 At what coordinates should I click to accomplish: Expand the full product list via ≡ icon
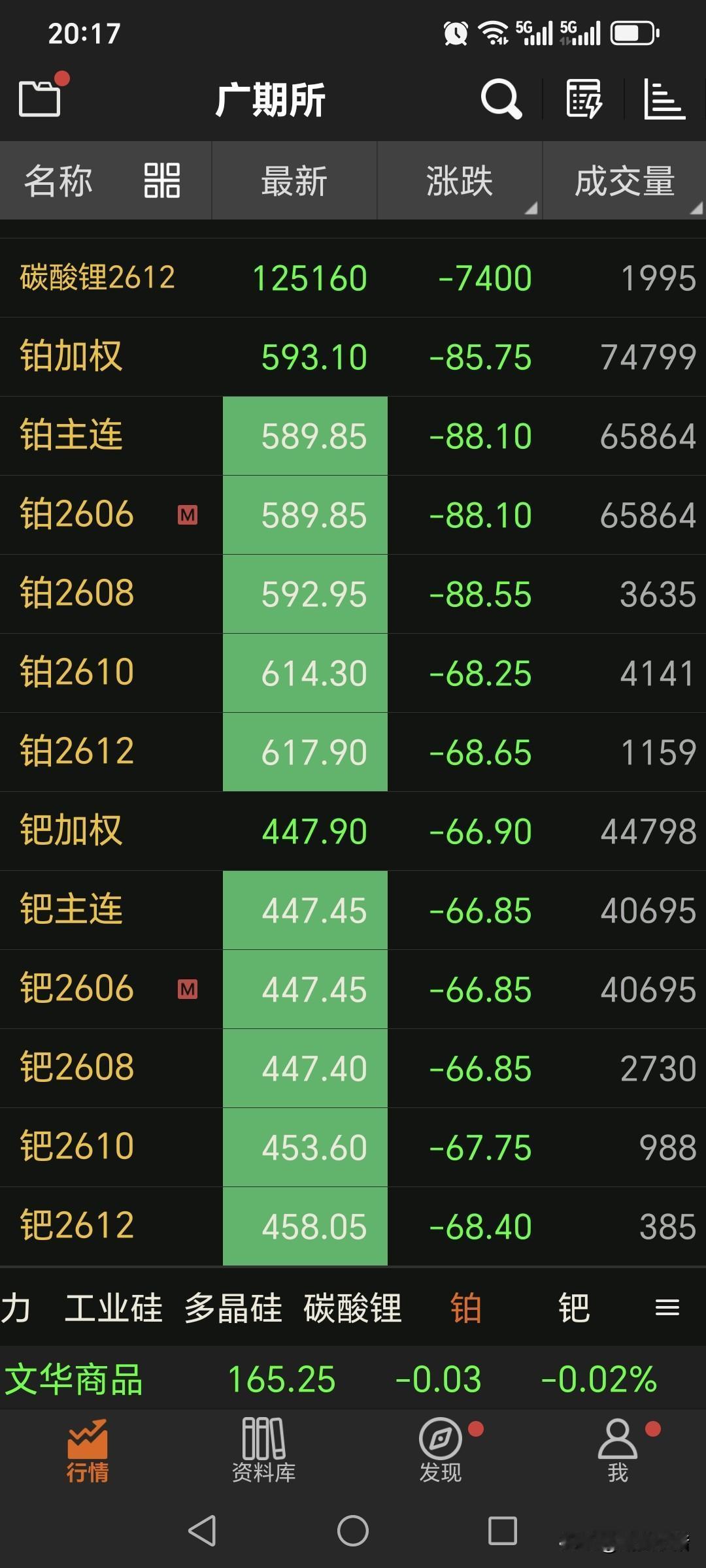668,1307
